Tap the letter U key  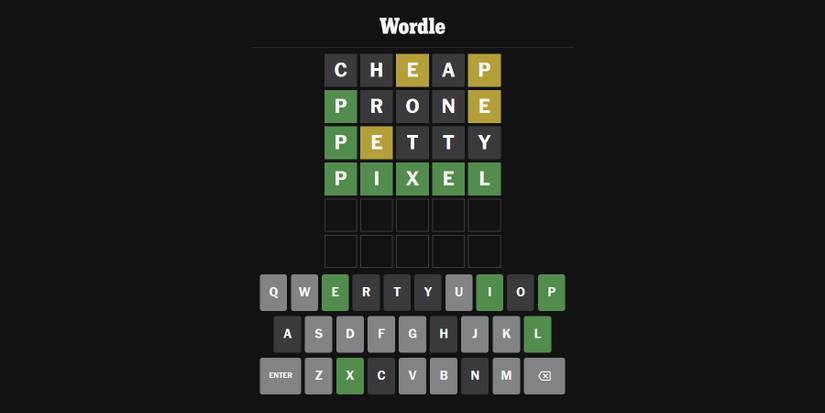459,292
